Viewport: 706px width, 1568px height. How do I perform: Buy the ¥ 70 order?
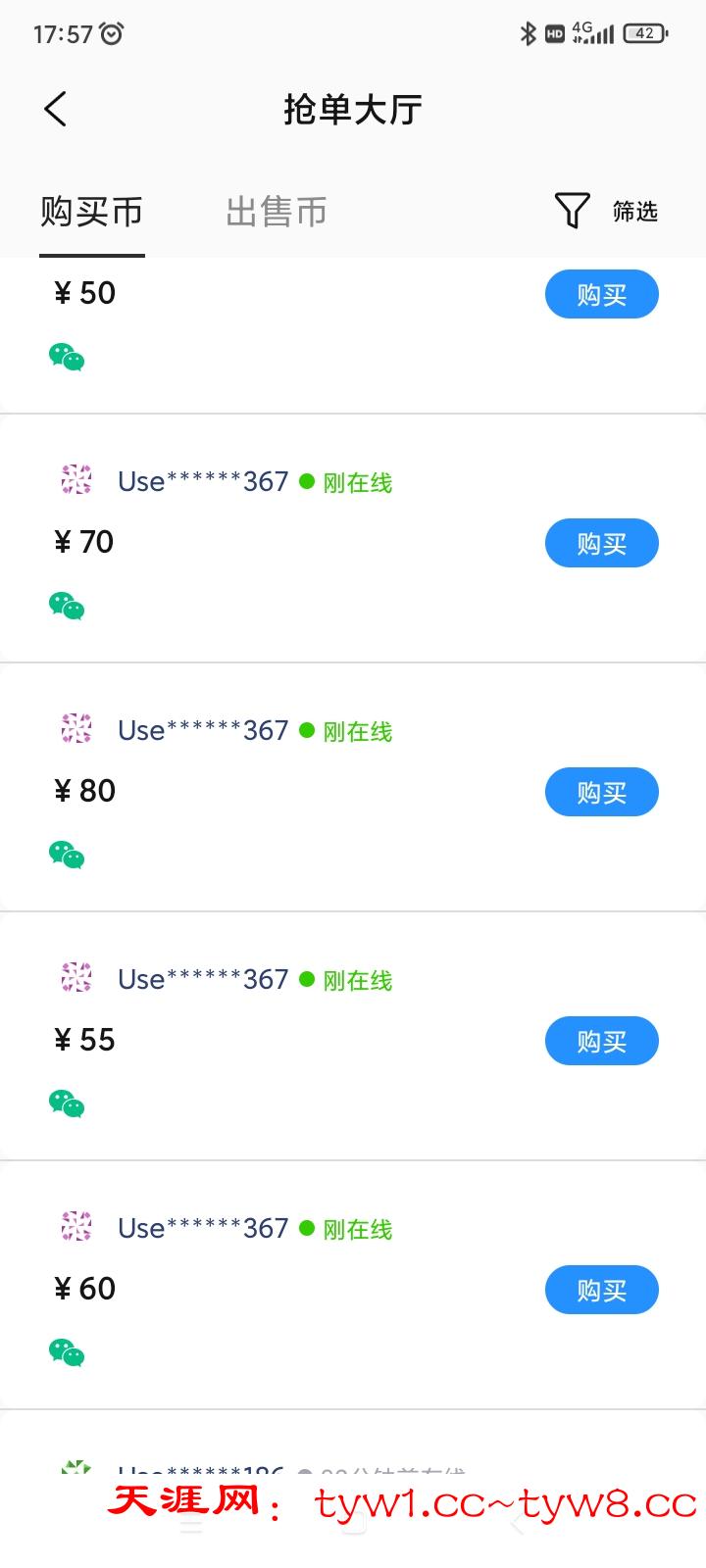coord(601,543)
